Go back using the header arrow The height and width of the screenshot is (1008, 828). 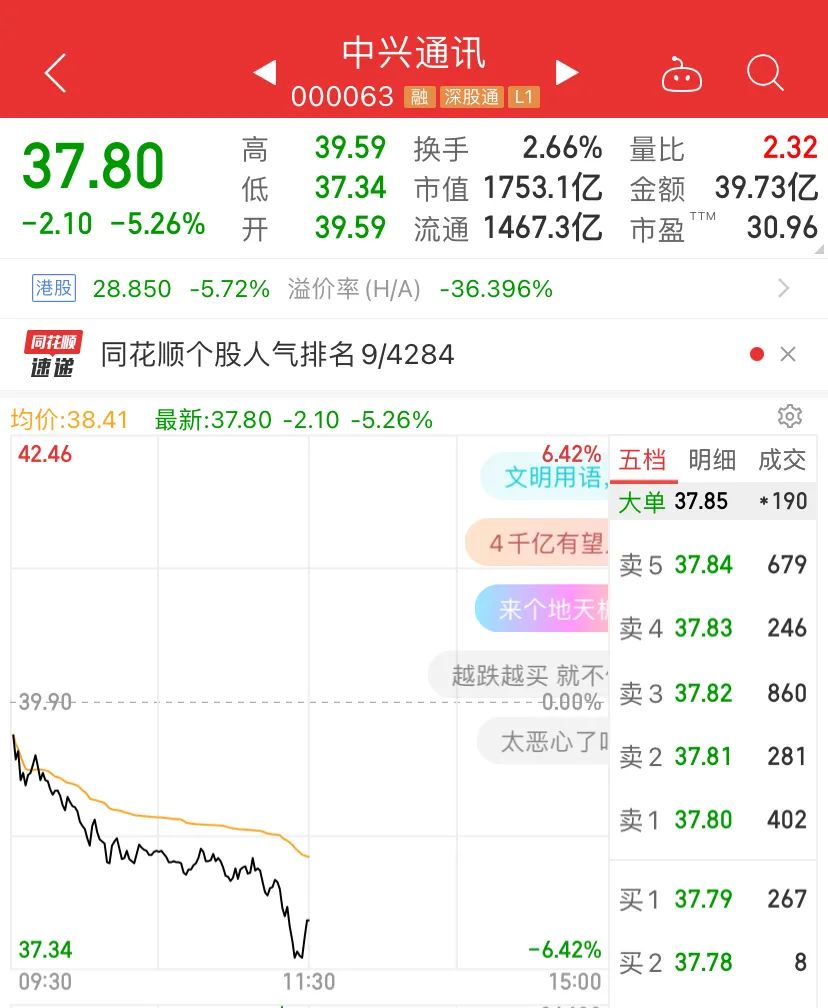[x=55, y=73]
